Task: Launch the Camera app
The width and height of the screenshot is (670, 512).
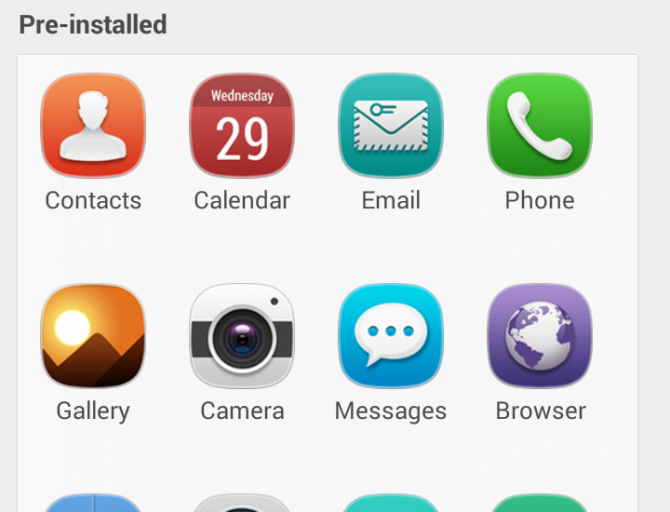Action: (242, 336)
